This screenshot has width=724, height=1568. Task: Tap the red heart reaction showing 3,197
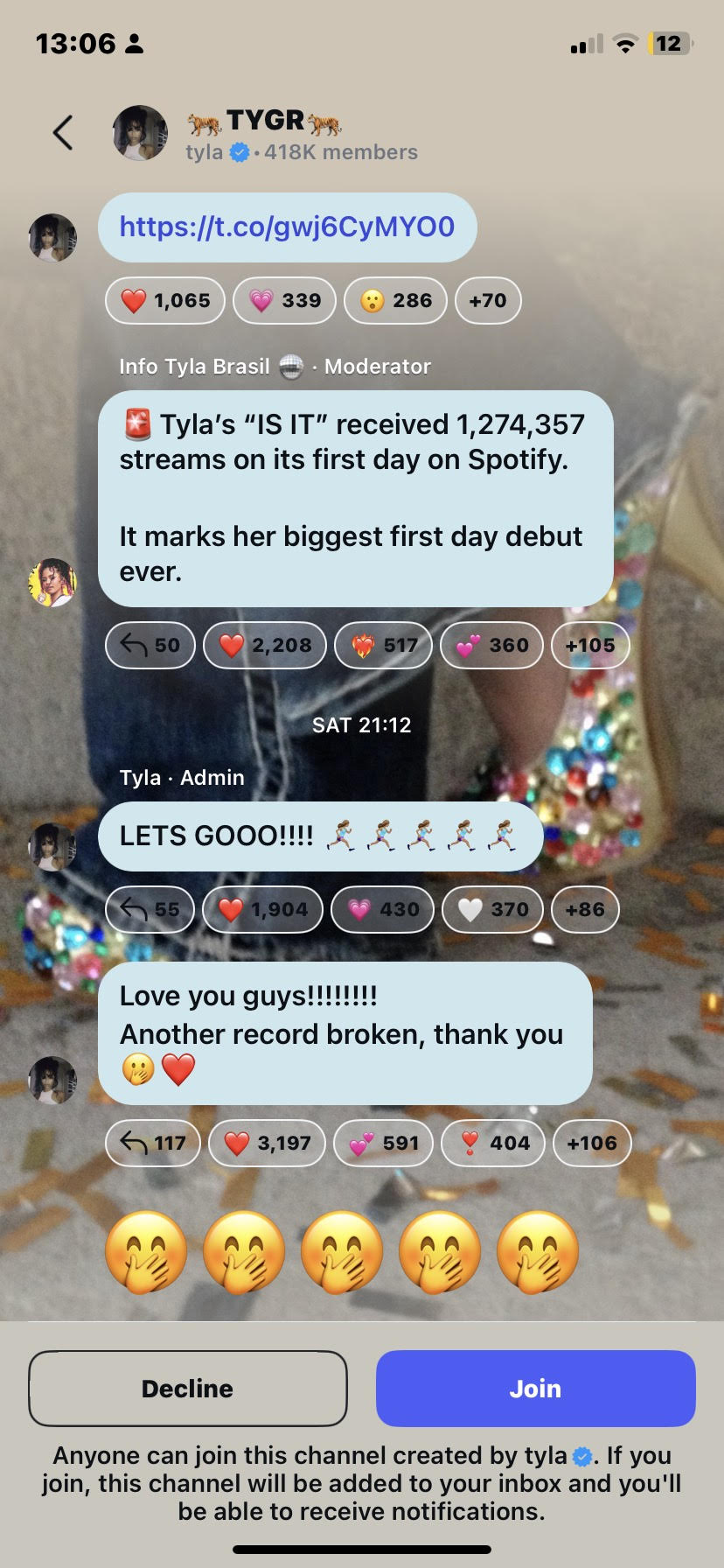coord(267,1144)
